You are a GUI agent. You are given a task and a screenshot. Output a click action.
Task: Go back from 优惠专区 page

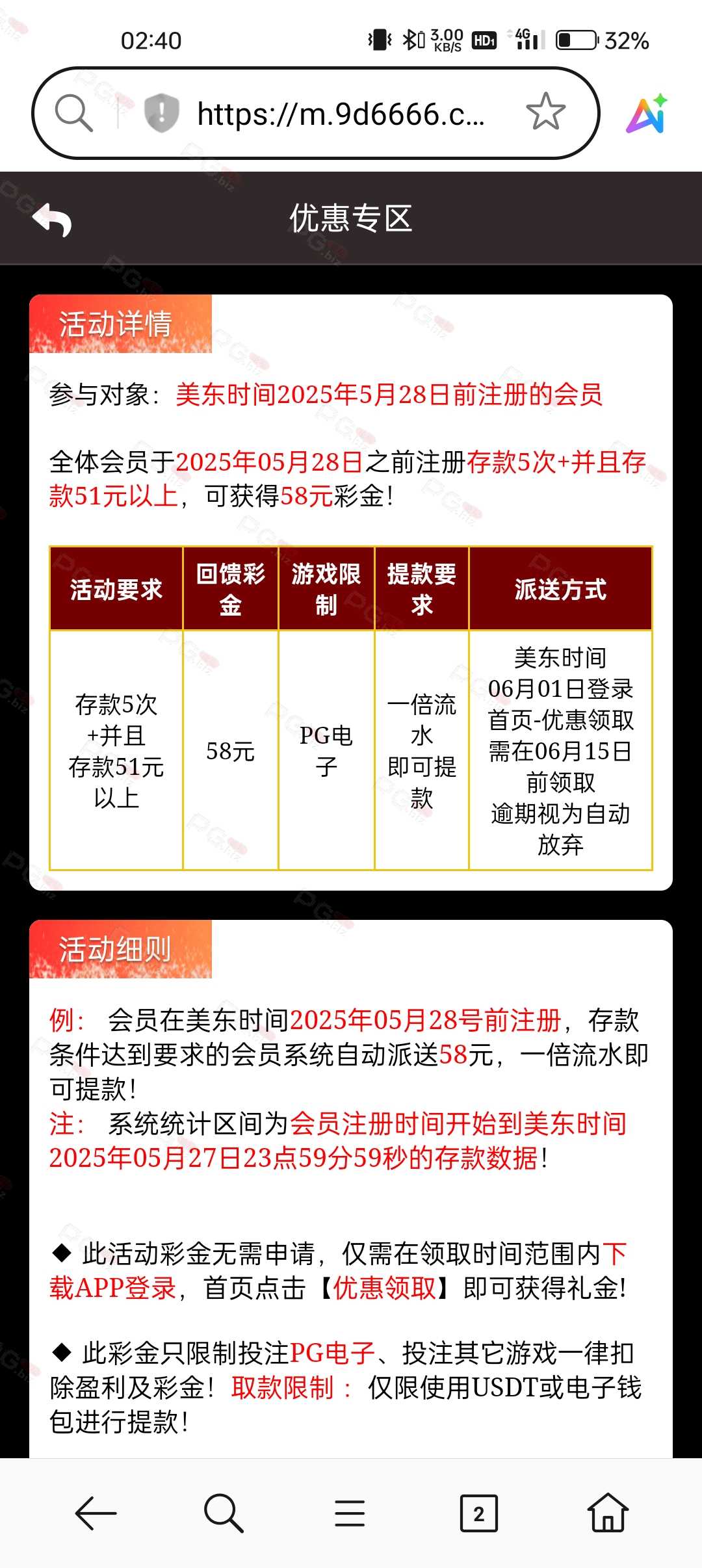[52, 219]
